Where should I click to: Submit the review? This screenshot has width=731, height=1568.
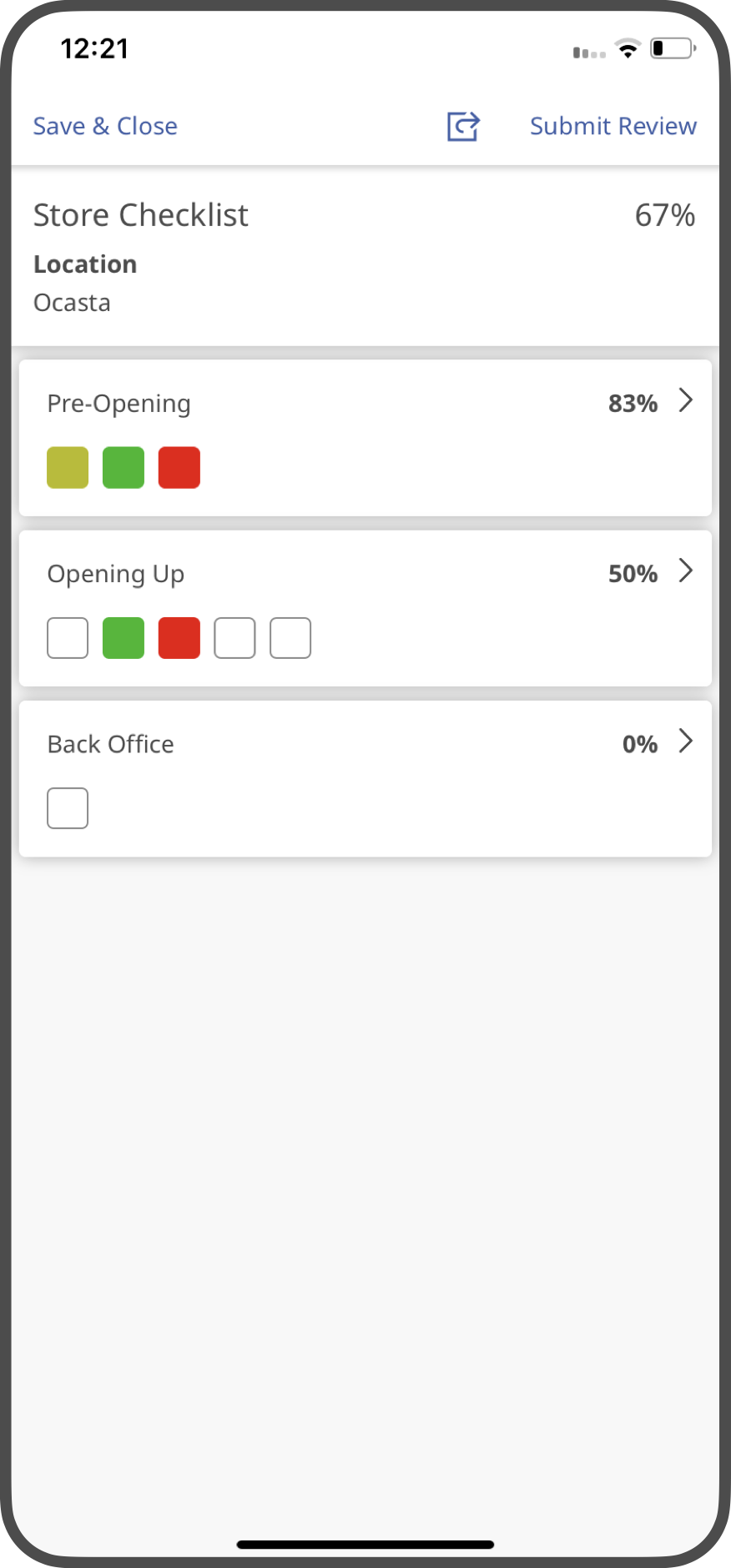click(613, 126)
